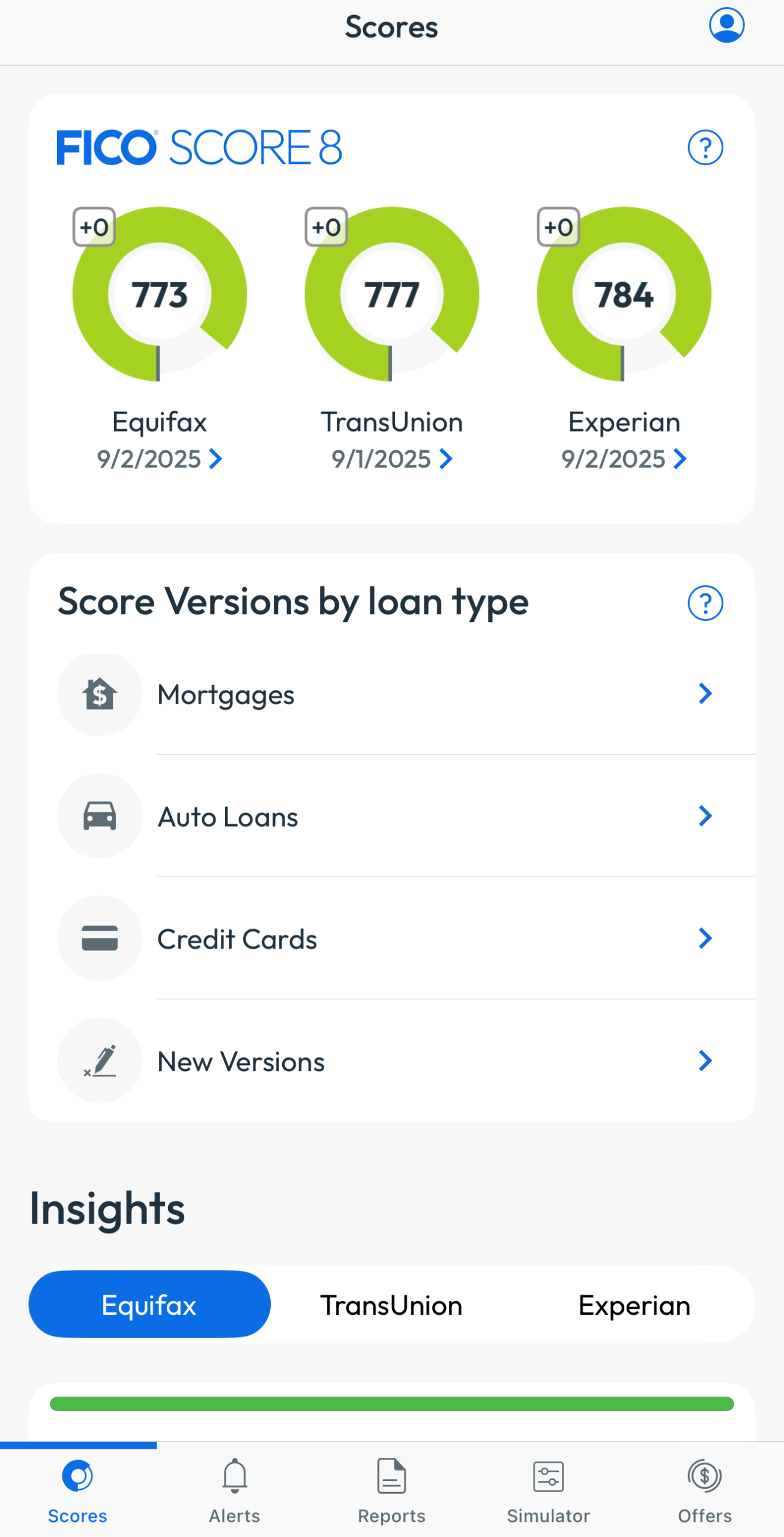784x1537 pixels.
Task: Open TransUnion score details dated 9/1/2025
Action: point(392,459)
